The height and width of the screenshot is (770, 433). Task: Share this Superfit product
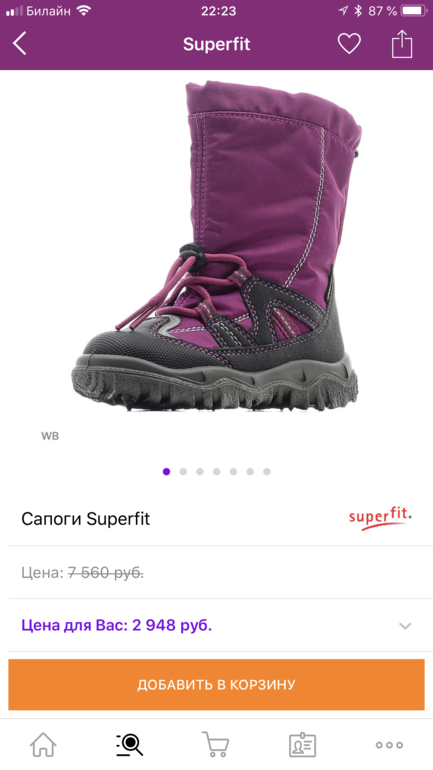(x=402, y=44)
